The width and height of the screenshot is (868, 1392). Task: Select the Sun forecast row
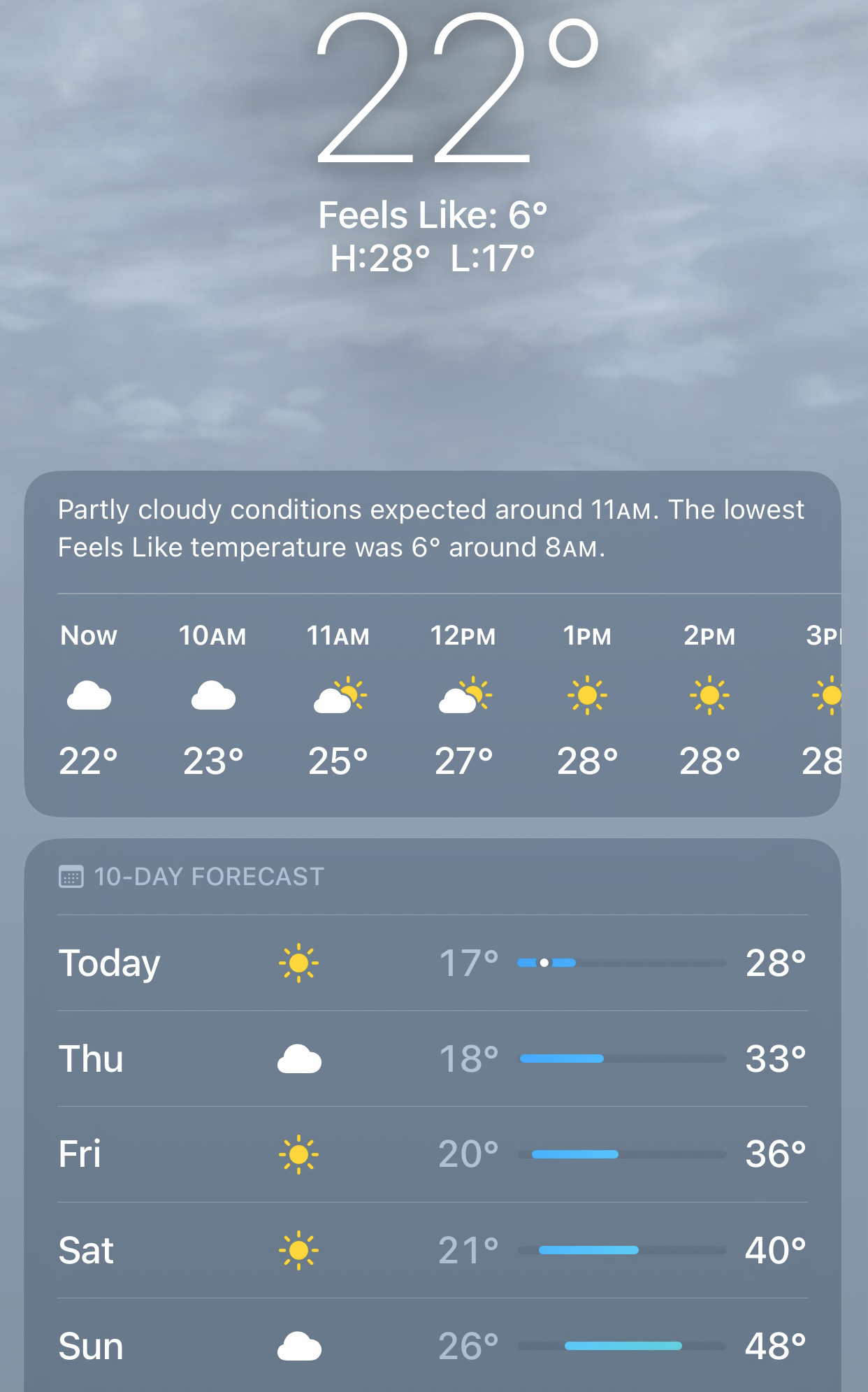click(432, 1346)
